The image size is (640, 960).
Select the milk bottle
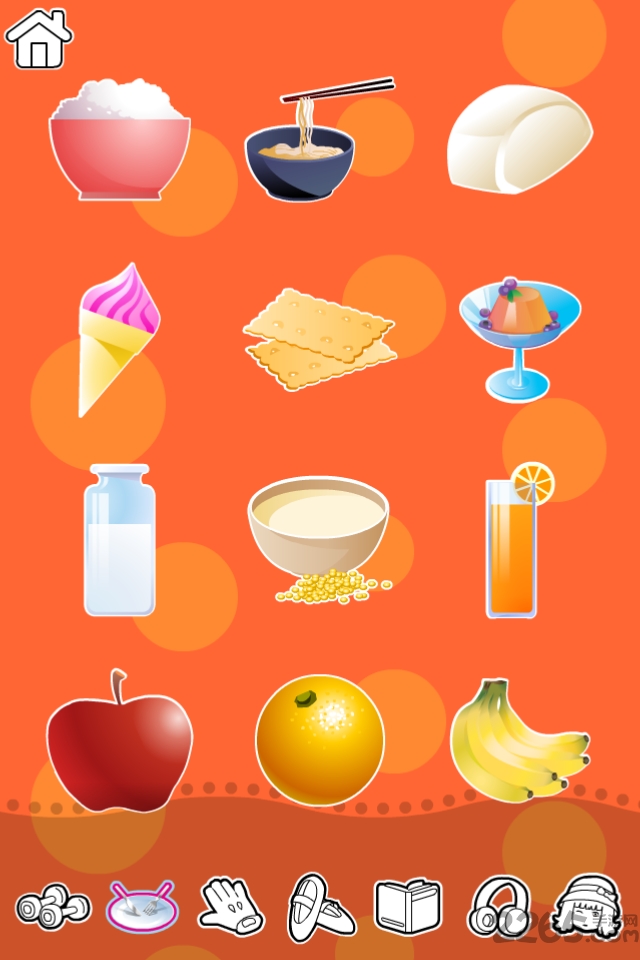click(119, 540)
